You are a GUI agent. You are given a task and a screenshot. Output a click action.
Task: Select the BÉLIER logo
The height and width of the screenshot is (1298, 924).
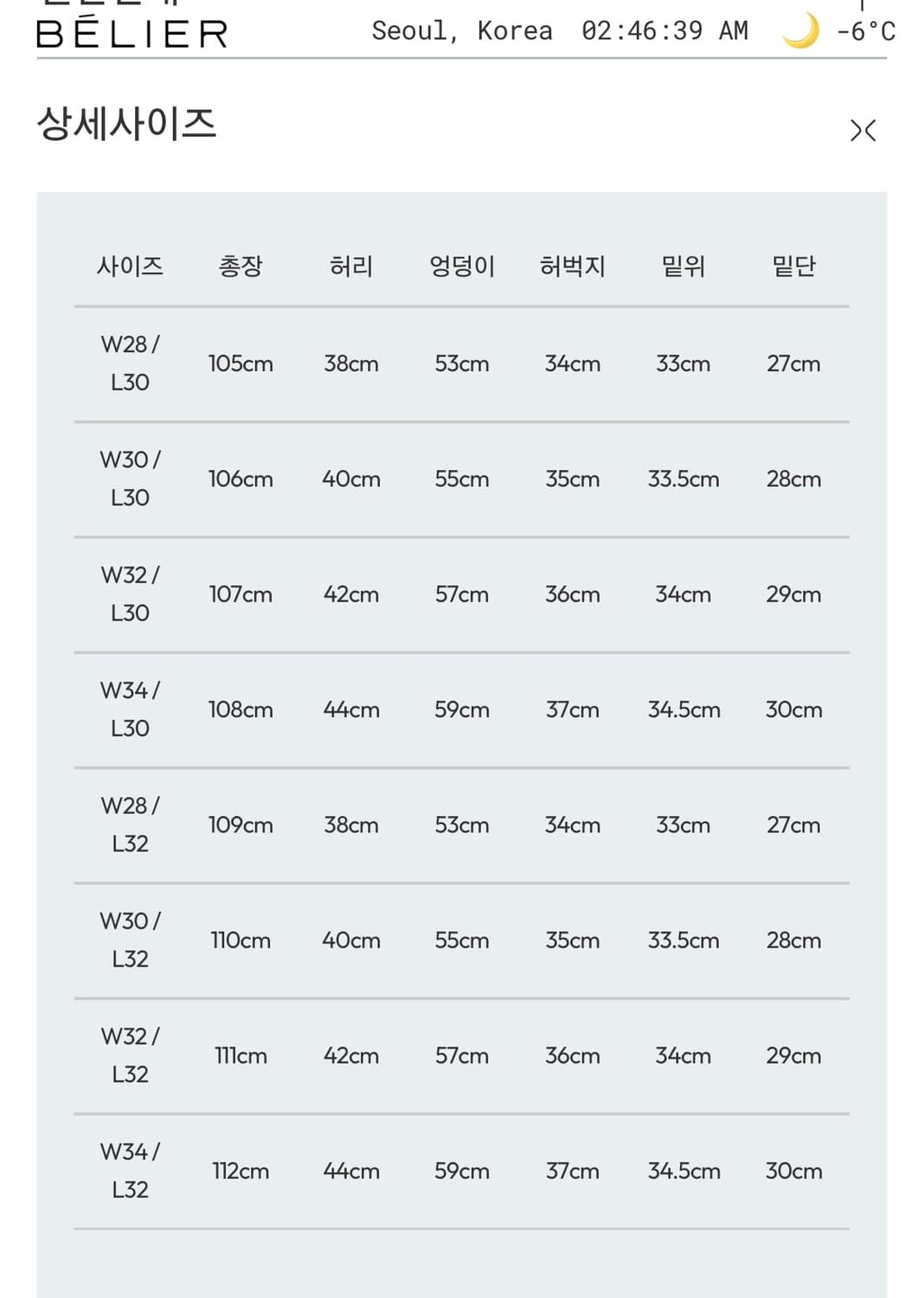point(132,33)
